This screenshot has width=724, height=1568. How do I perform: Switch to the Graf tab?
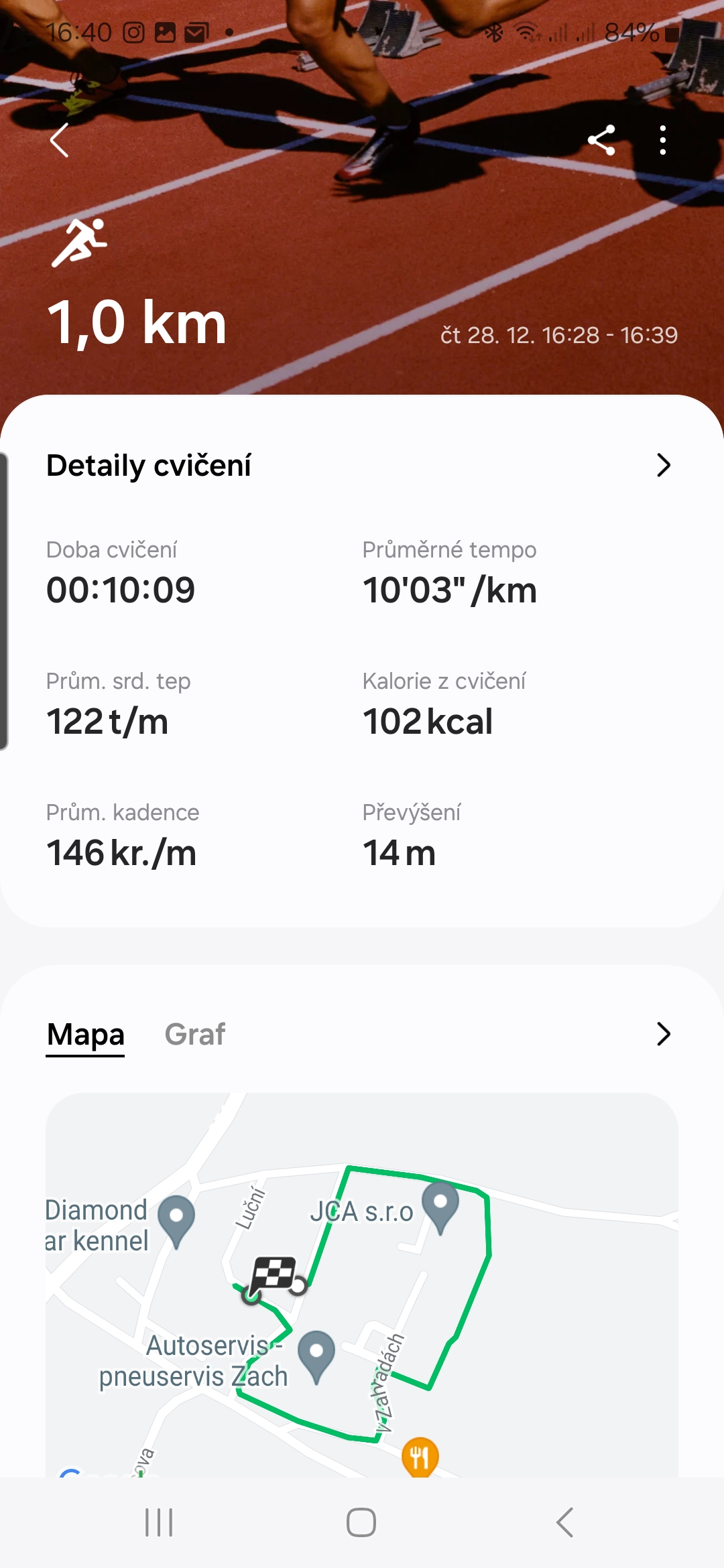click(194, 1034)
